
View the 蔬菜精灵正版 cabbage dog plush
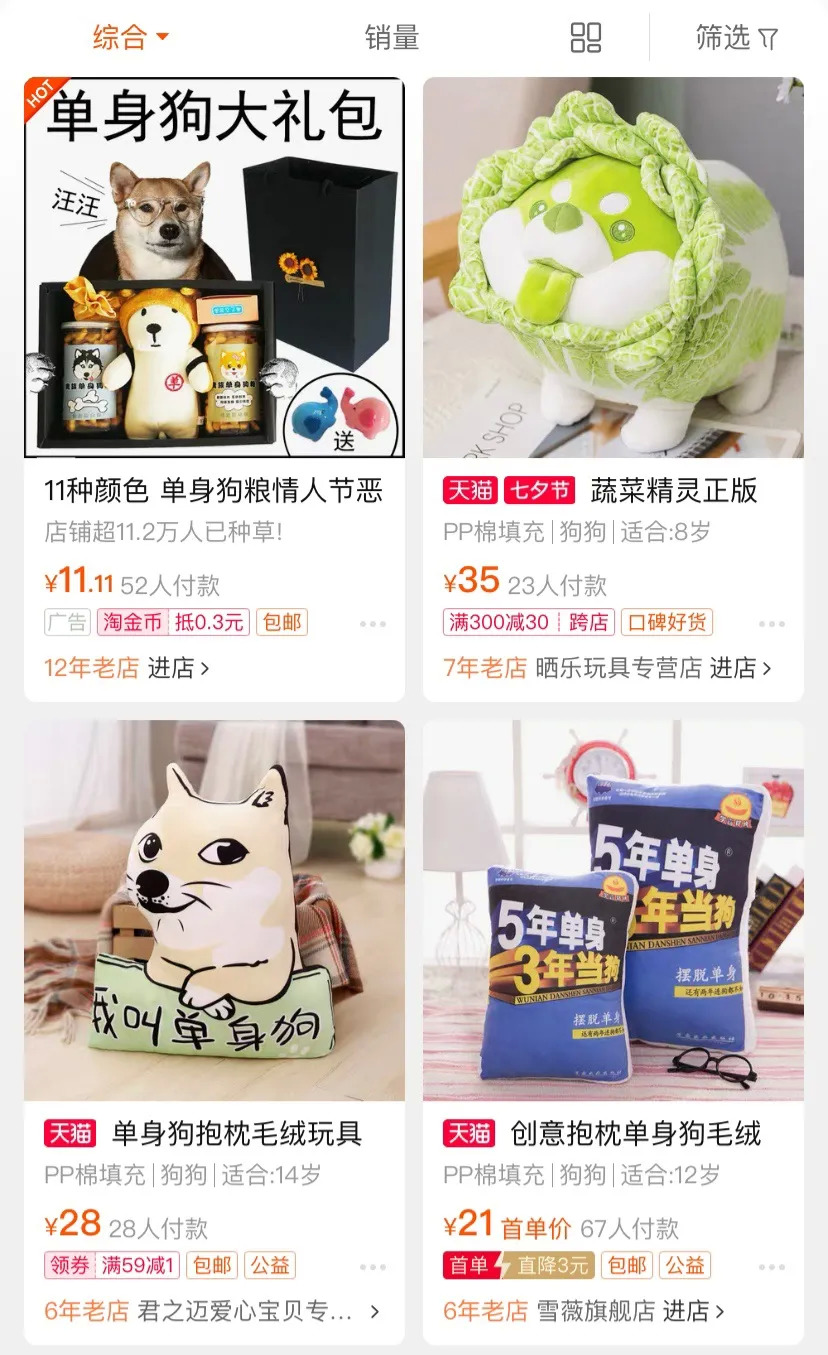coord(613,267)
